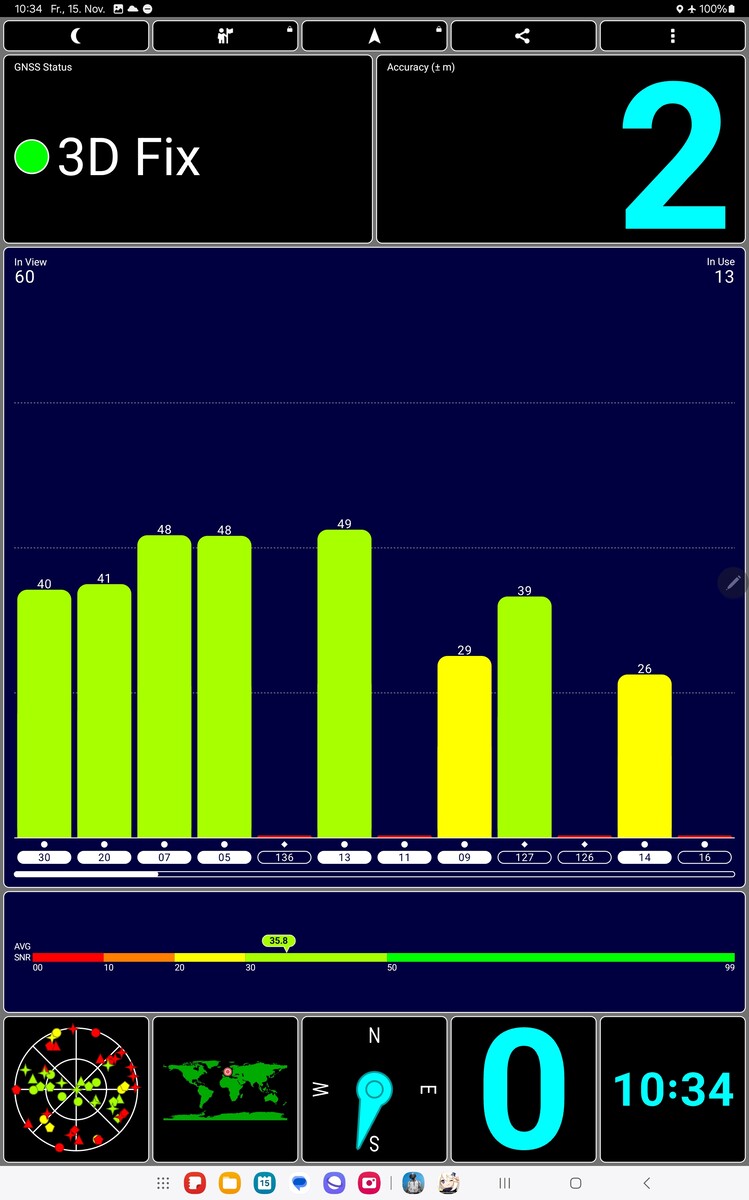Viewport: 749px width, 1200px height.
Task: Go to the home screen
Action: coord(575,1183)
